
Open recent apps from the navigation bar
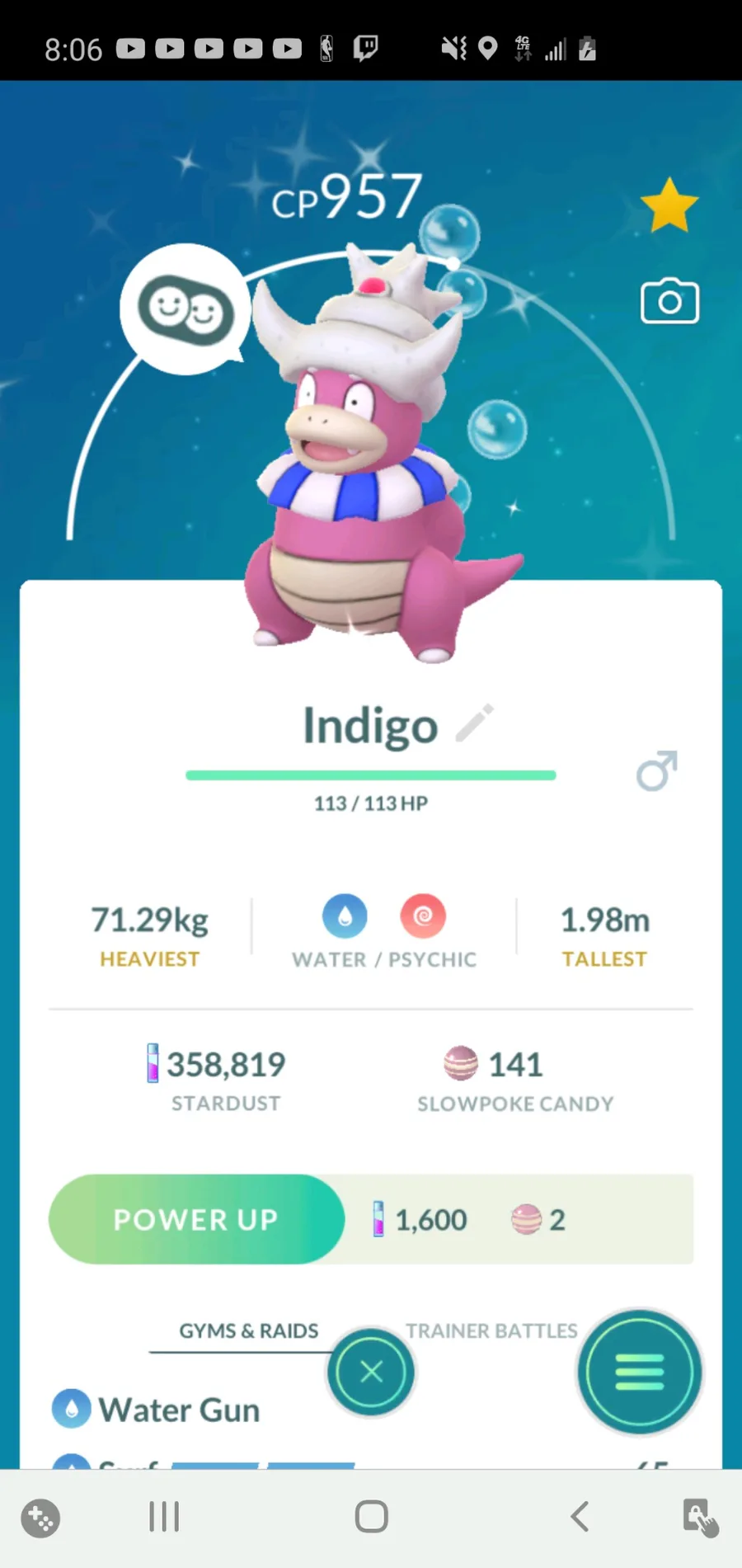coord(164,1516)
